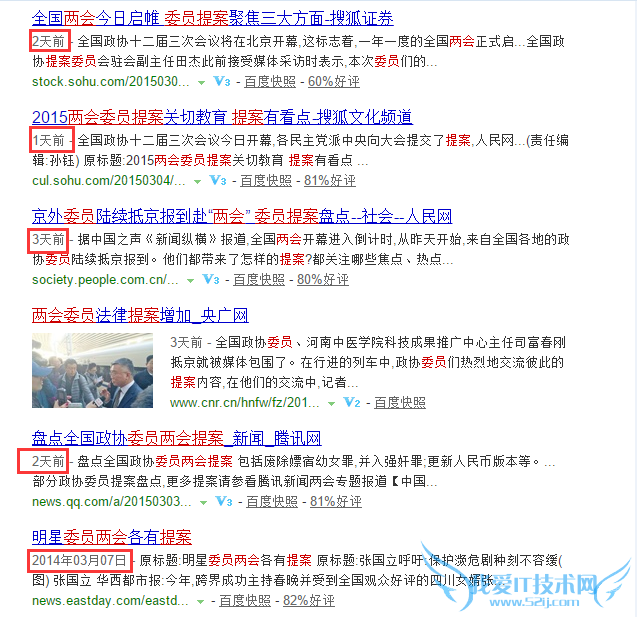637x617 pixels.
Task: Open the result 京外委员陆续抵京报到 人民网
Action: [x=241, y=216]
